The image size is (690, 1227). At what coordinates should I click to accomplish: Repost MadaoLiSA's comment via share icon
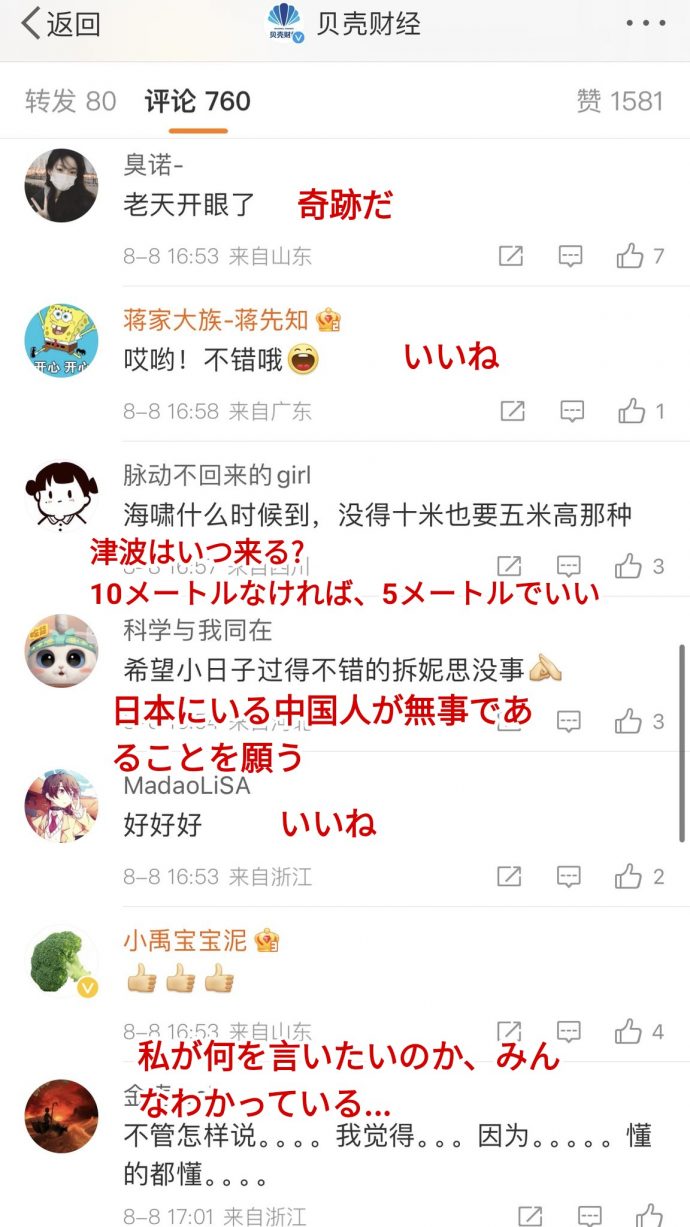point(510,877)
